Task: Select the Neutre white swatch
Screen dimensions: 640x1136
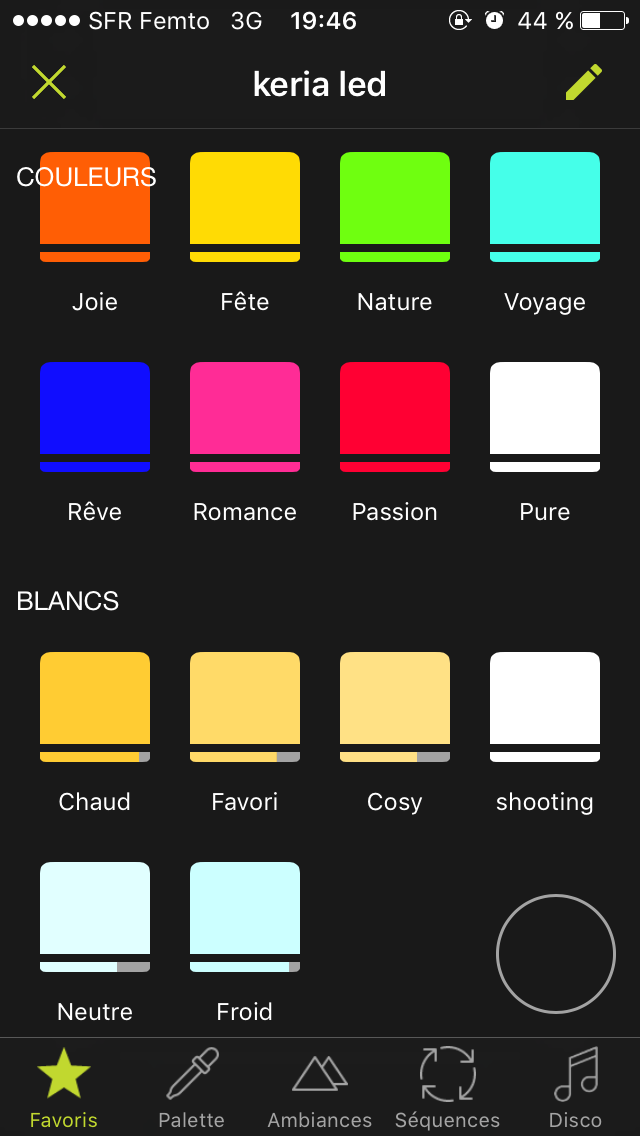Action: pyautogui.click(x=95, y=917)
